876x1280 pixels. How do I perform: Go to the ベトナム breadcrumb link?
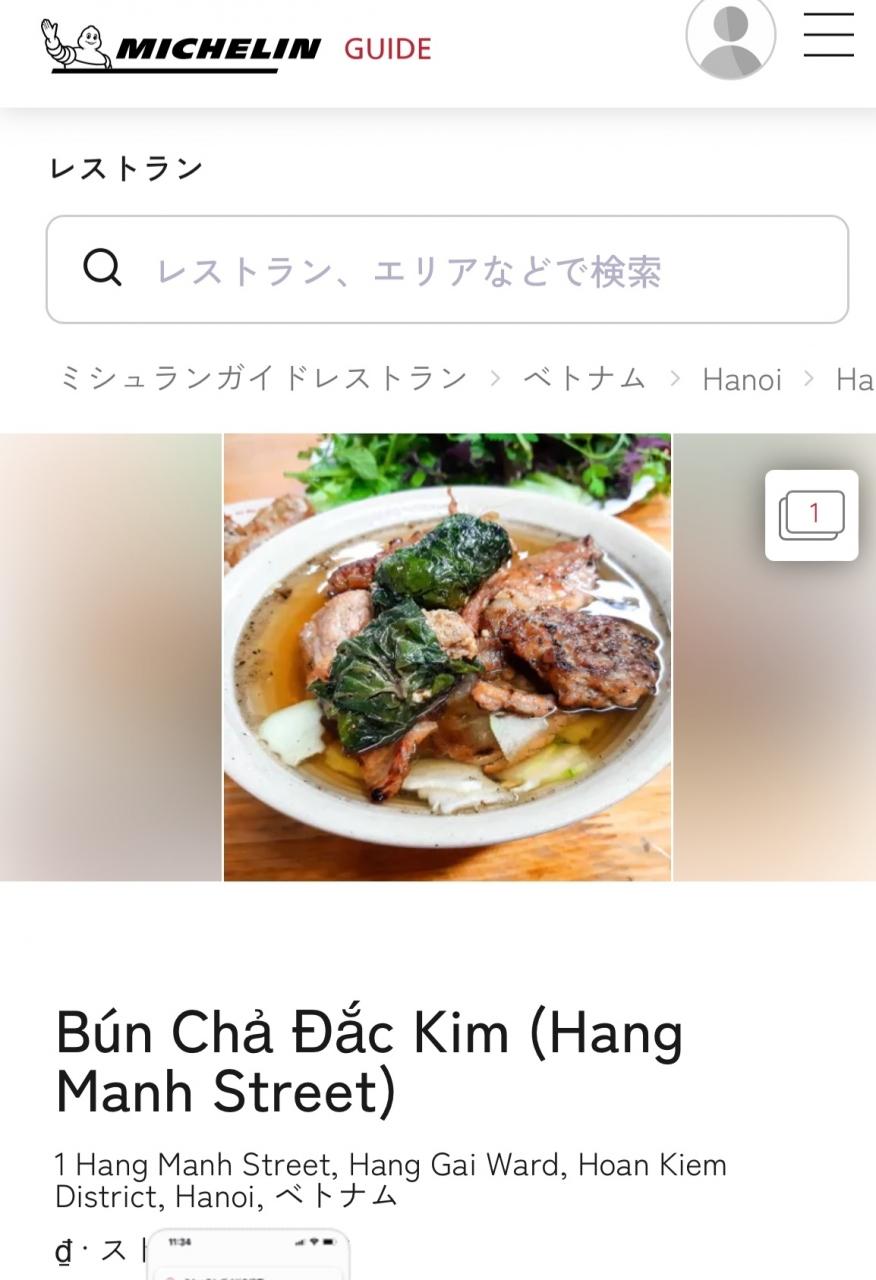pos(584,379)
